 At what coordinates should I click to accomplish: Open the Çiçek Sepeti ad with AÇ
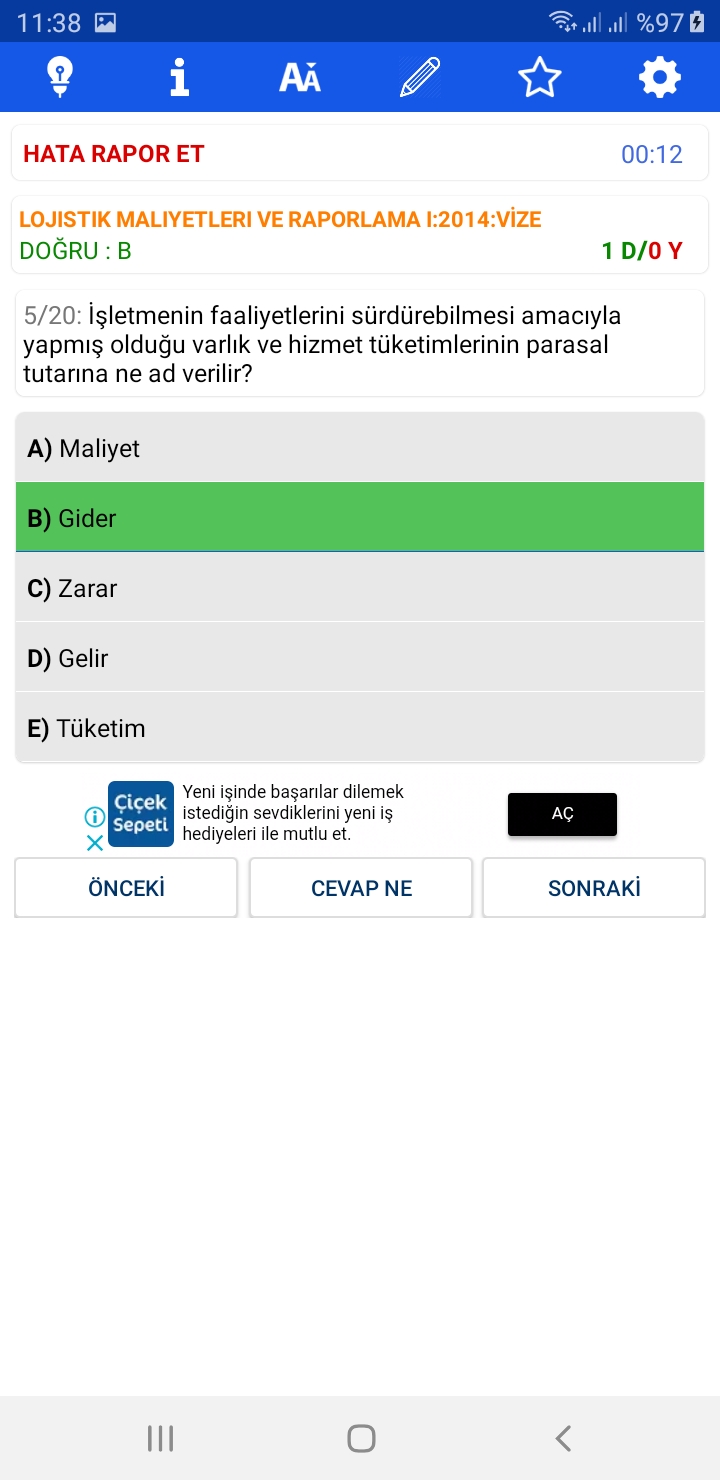point(562,814)
